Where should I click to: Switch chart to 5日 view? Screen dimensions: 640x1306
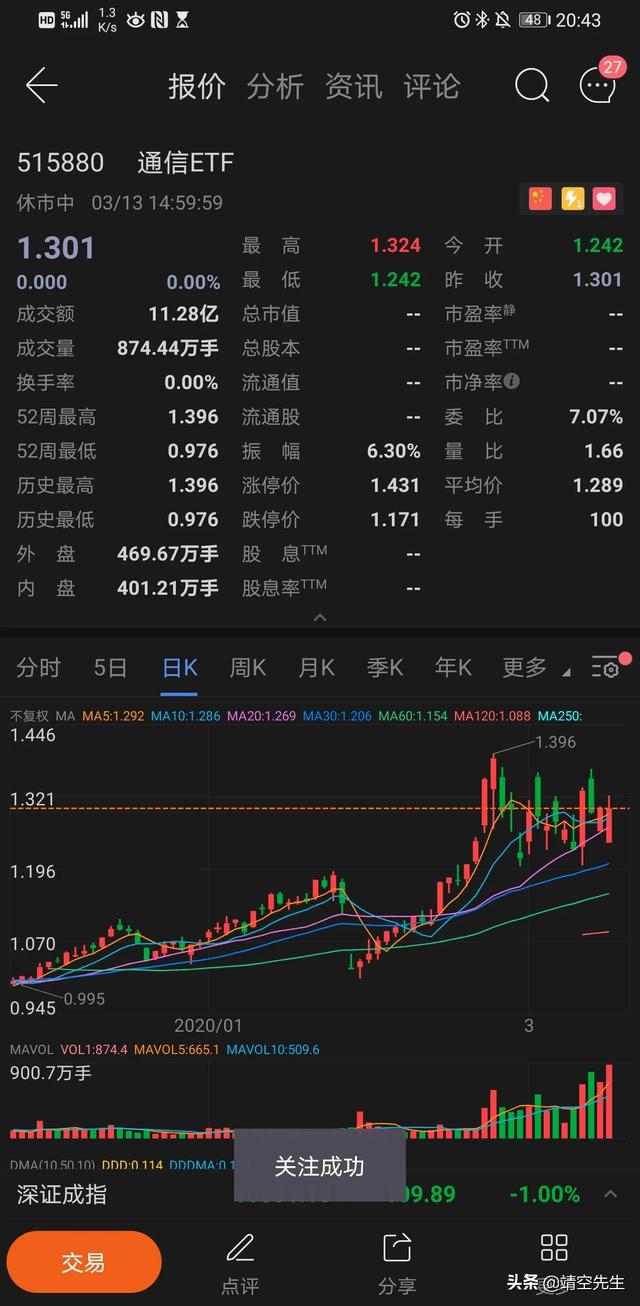(110, 668)
